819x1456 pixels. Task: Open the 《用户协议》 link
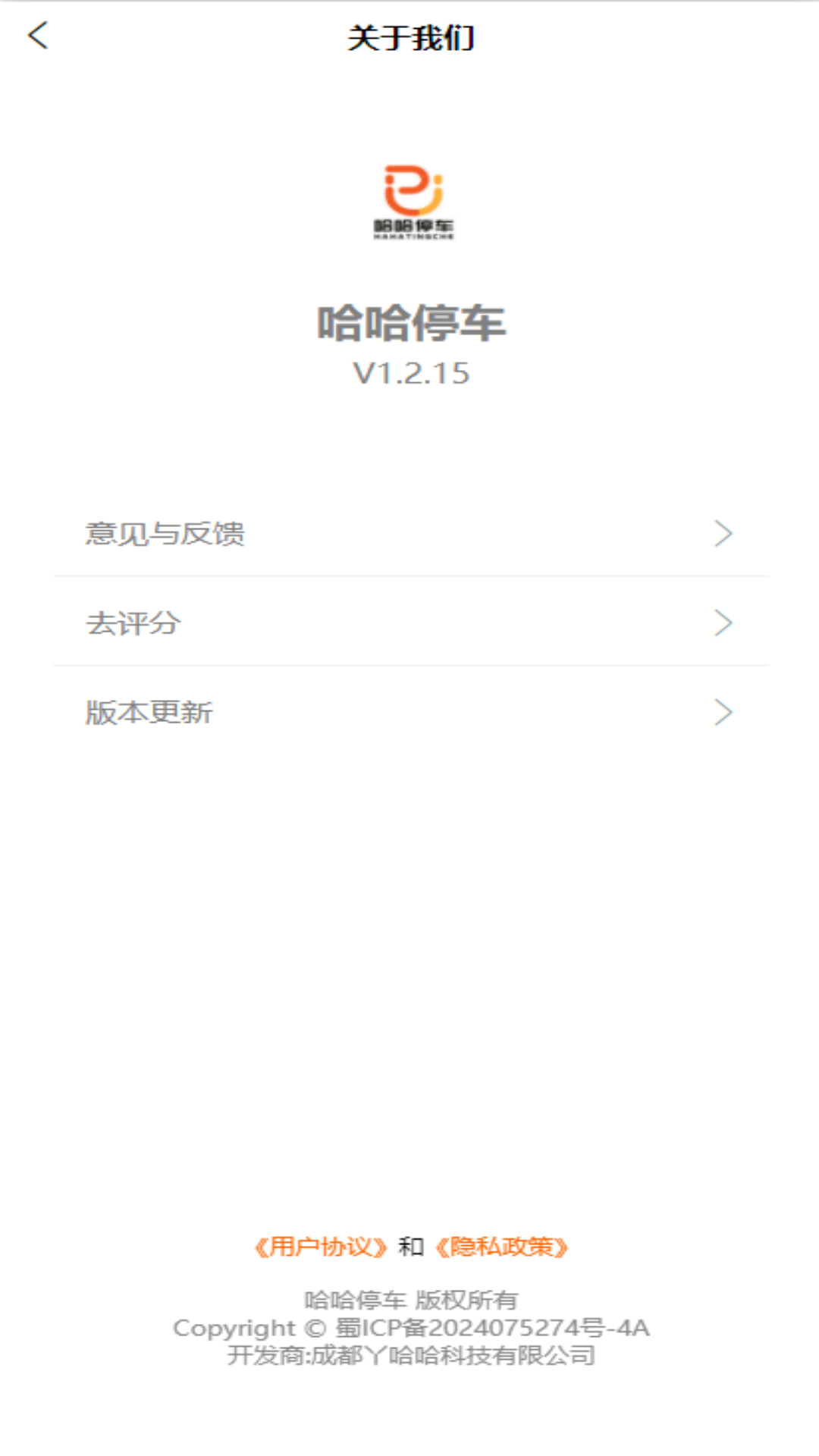click(321, 1247)
